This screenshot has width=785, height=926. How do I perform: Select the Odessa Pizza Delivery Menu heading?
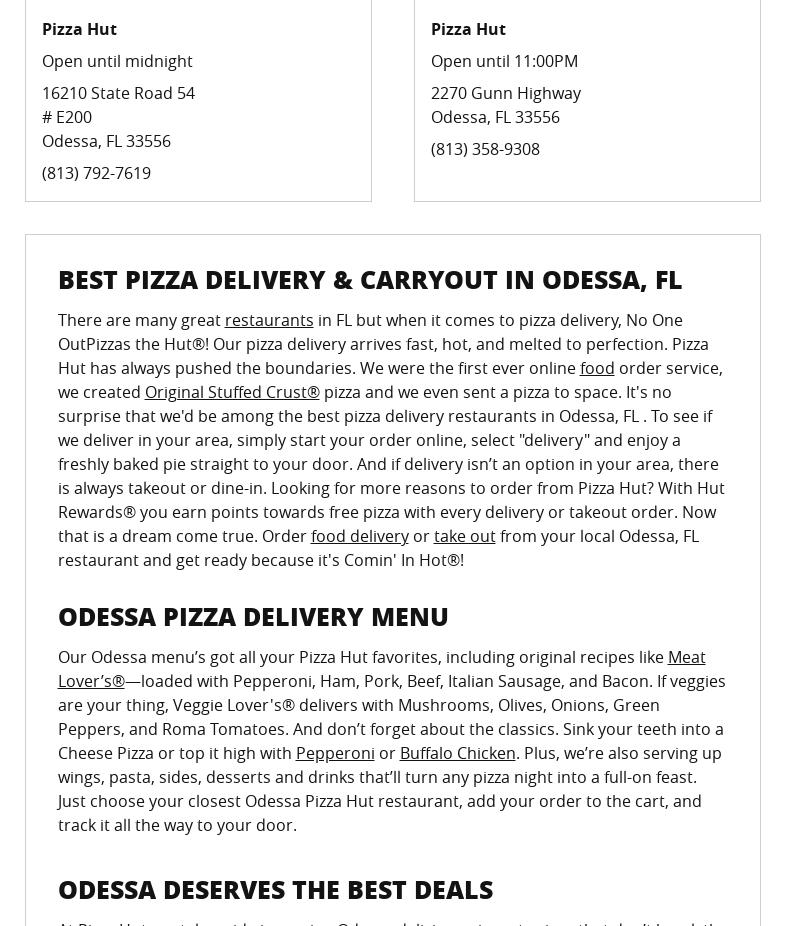coord(253,616)
